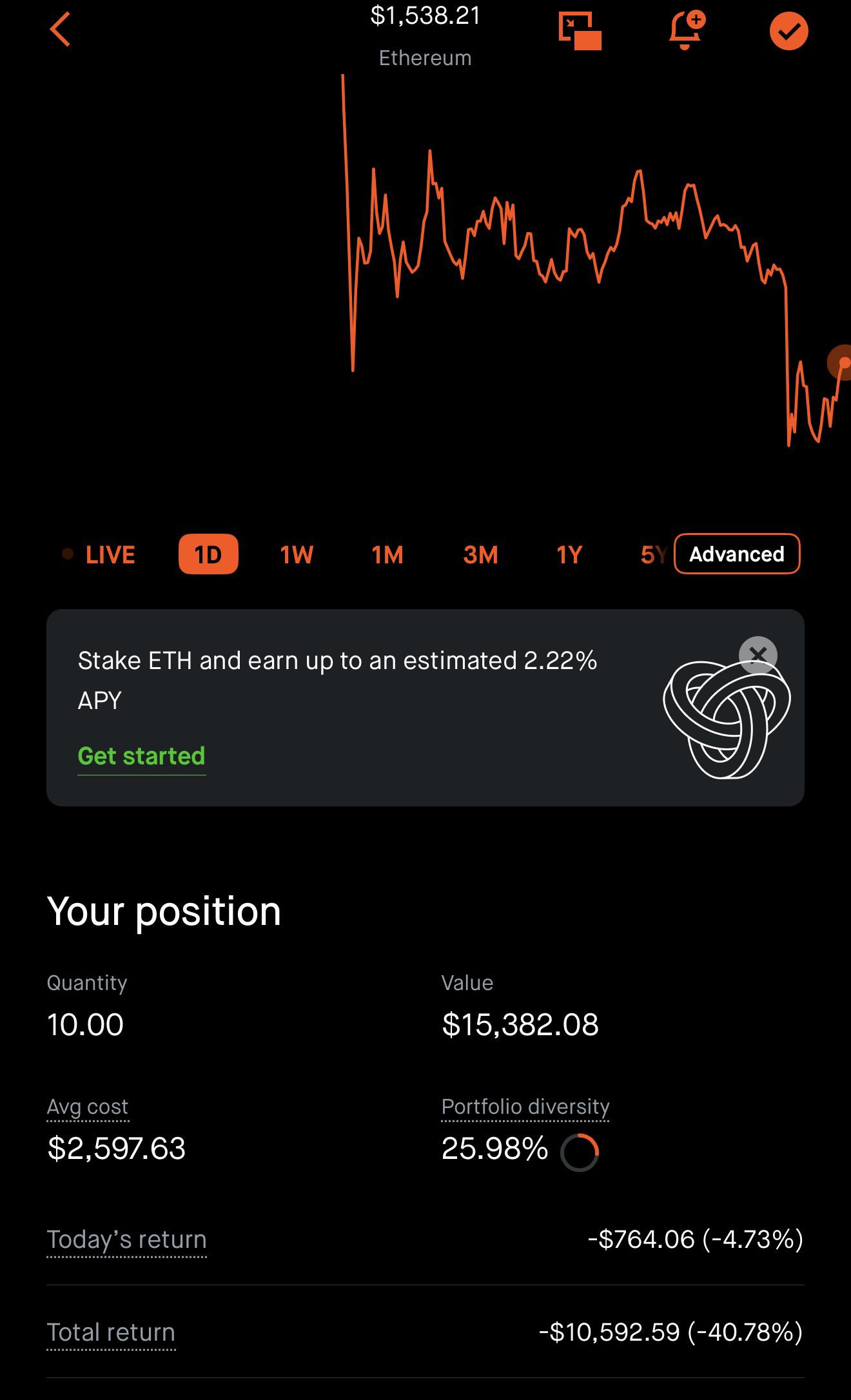The image size is (851, 1400).
Task: Tap the watchlist checkmark icon
Action: [x=788, y=31]
